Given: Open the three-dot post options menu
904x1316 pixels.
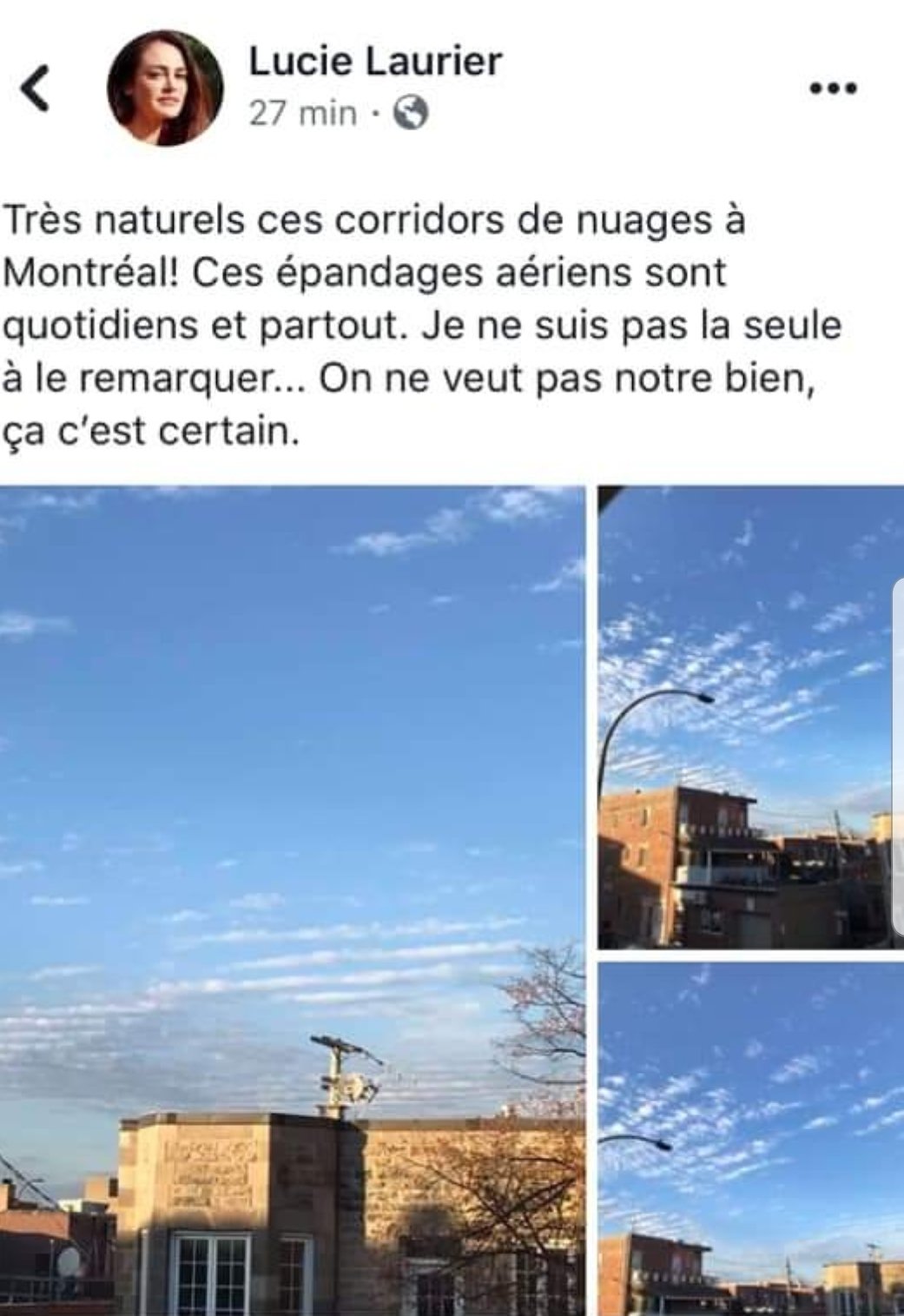Looking at the screenshot, I should click(x=833, y=88).
